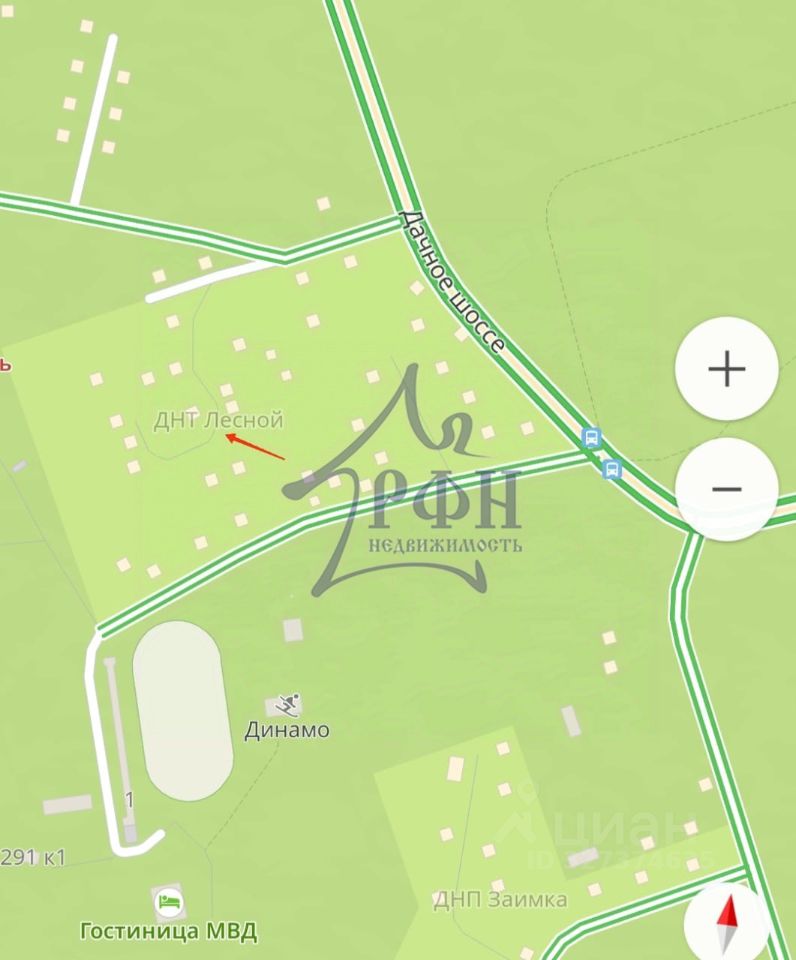Zoom out of the map
This screenshot has height=960, width=796.
(726, 489)
